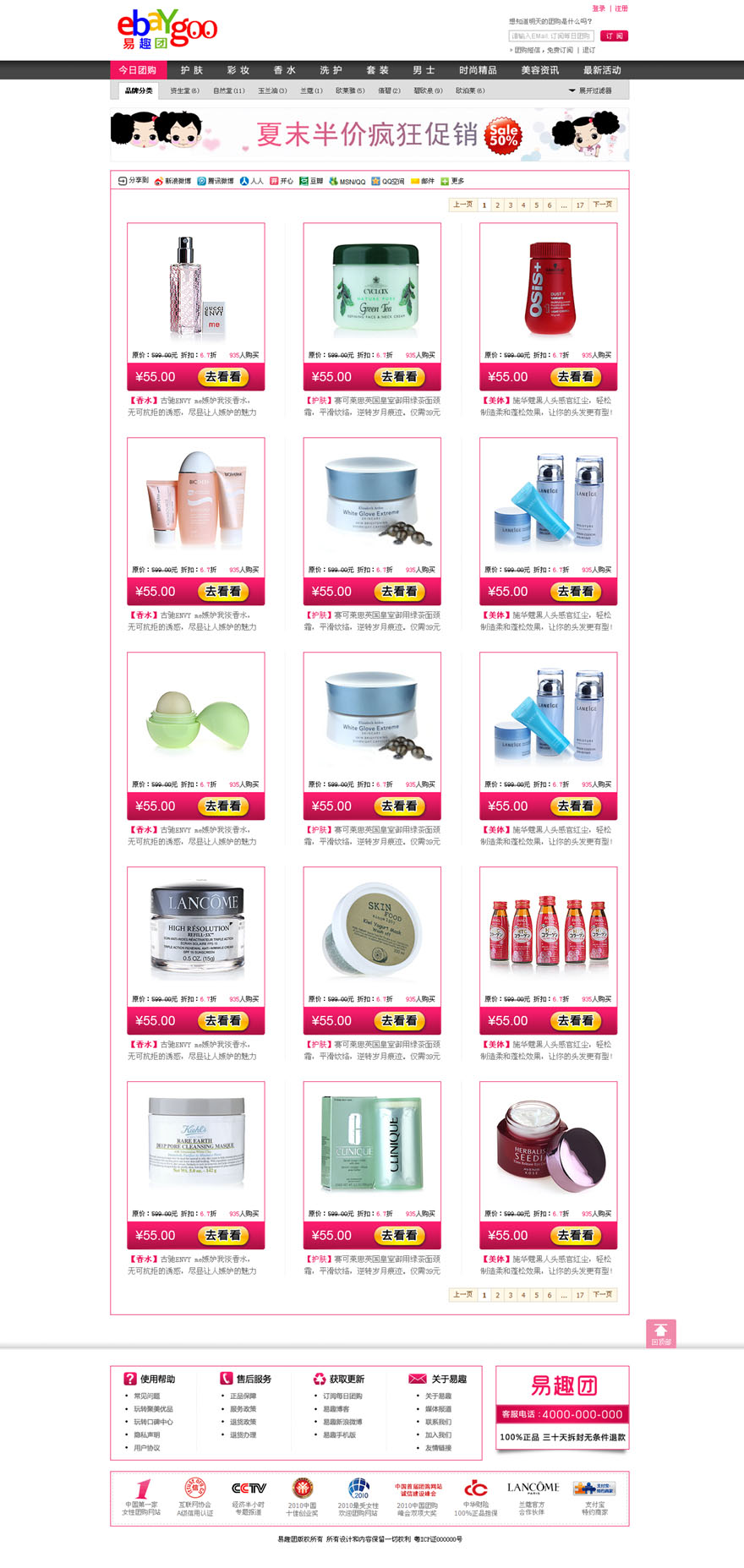Switch to the 今日团购 tab
The width and height of the screenshot is (744, 1568).
point(137,70)
